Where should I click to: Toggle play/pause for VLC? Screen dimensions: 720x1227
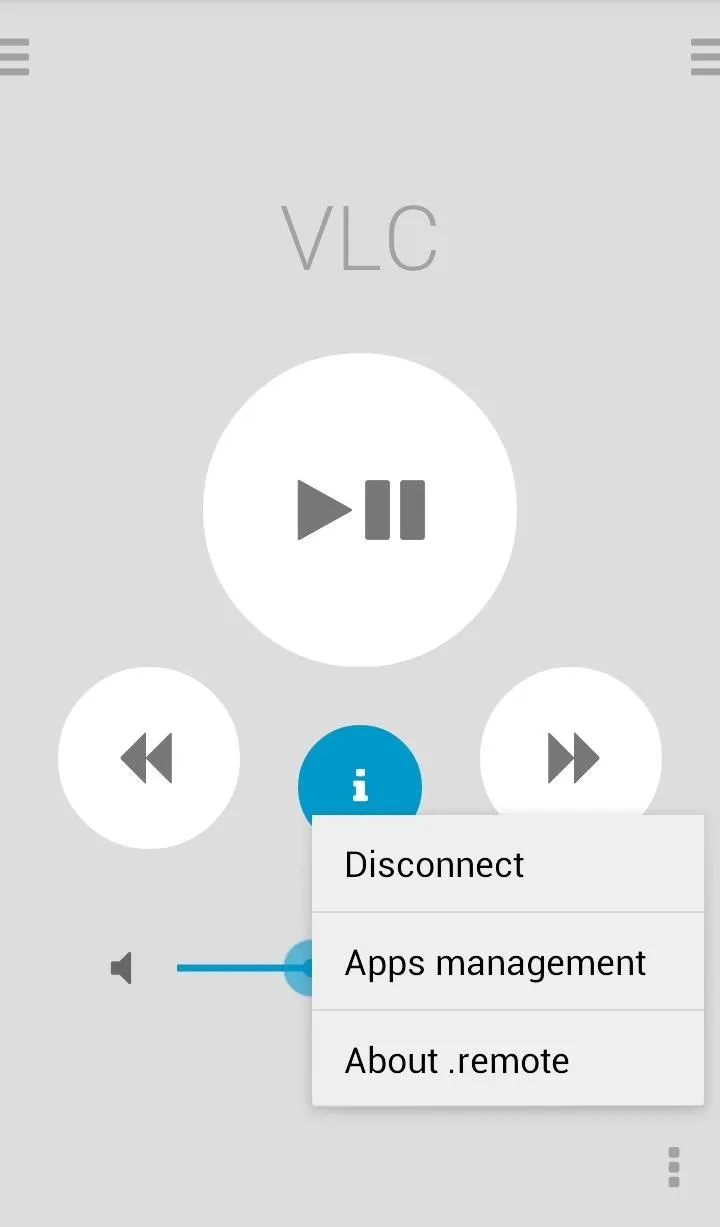click(x=360, y=510)
